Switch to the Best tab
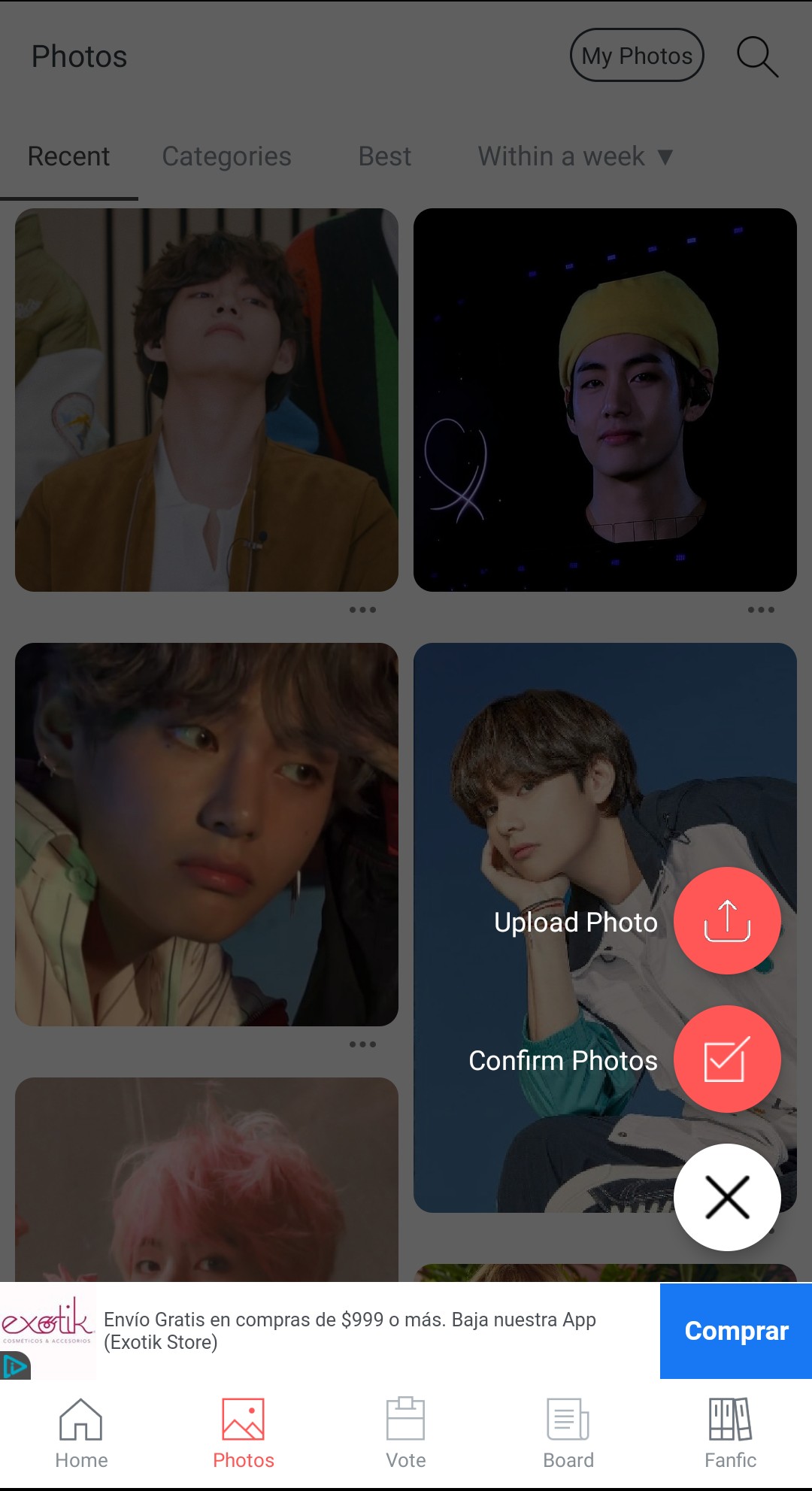This screenshot has height=1491, width=812. 384,156
